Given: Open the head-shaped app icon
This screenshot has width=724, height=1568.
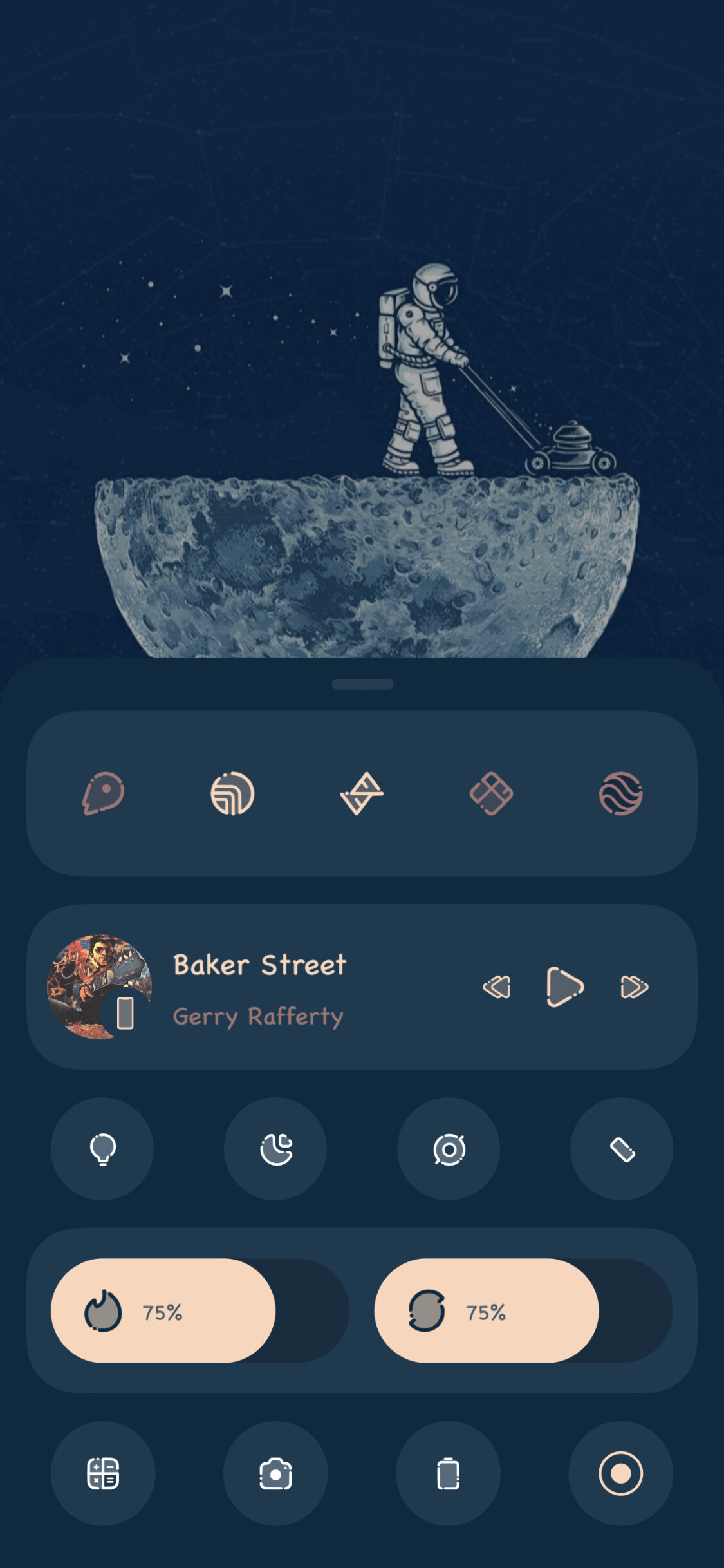Looking at the screenshot, I should (x=104, y=793).
